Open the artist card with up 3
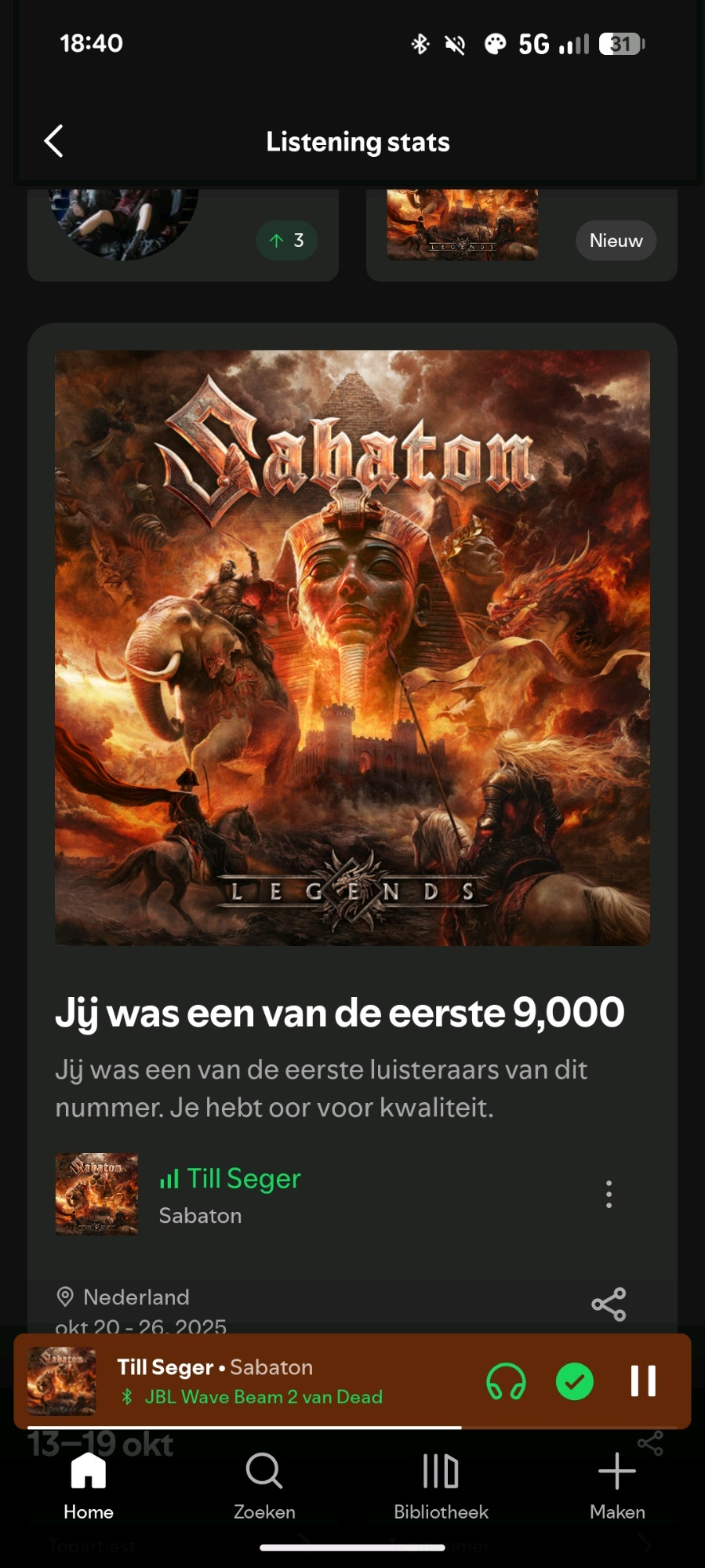Viewport: 705px width, 1568px height. point(183,235)
